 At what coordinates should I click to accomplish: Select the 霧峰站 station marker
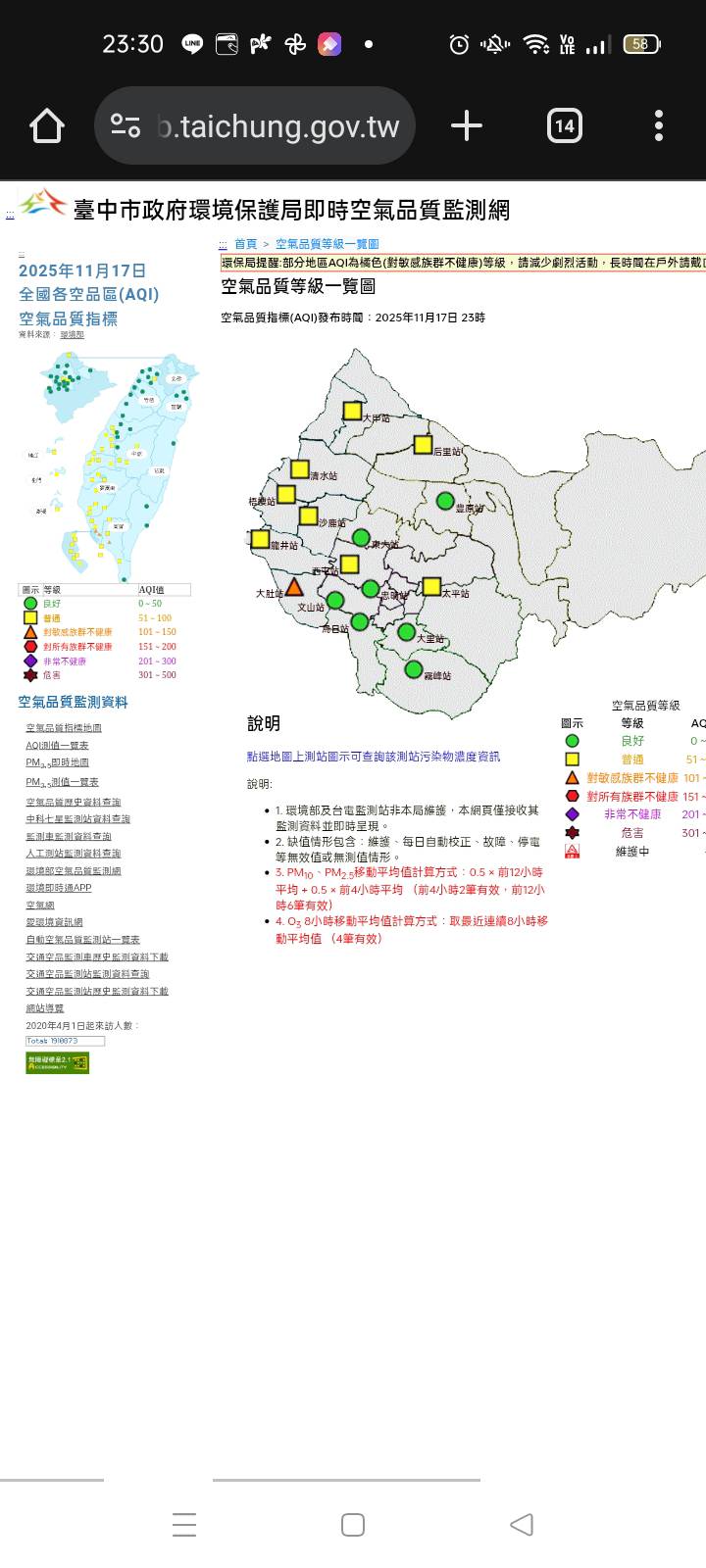tap(414, 670)
